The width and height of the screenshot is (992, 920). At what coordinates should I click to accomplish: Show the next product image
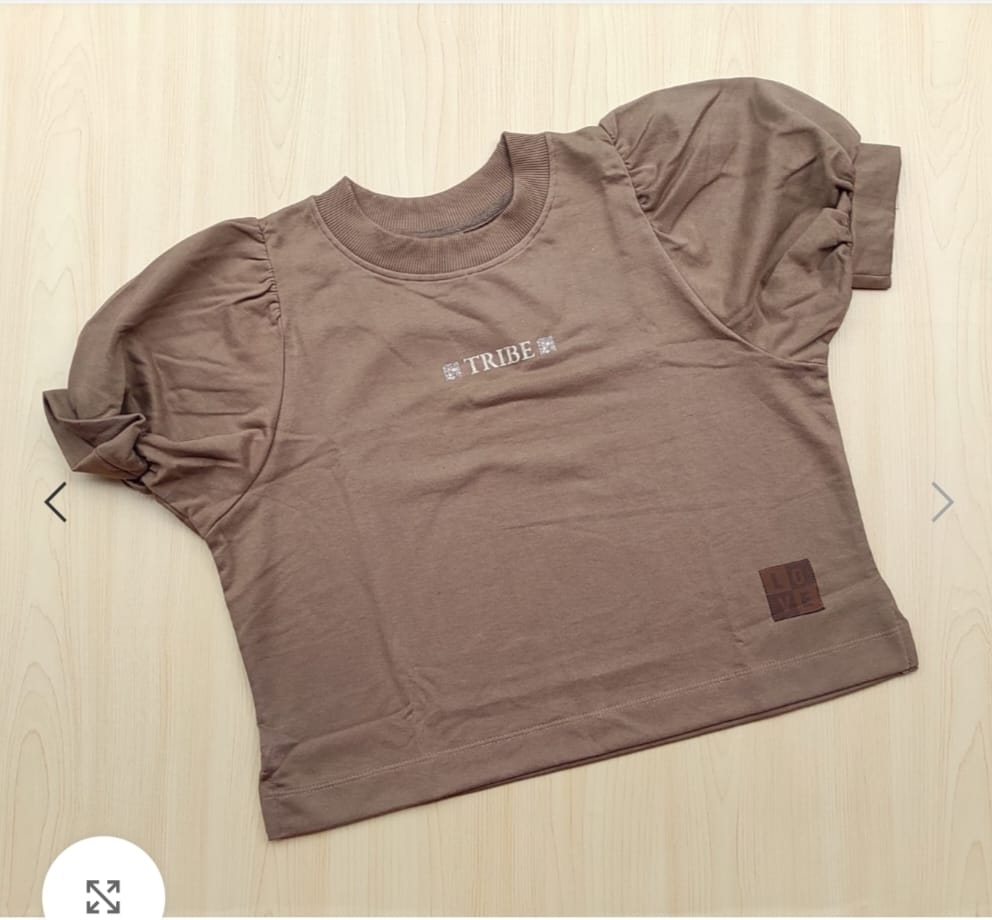tap(942, 502)
